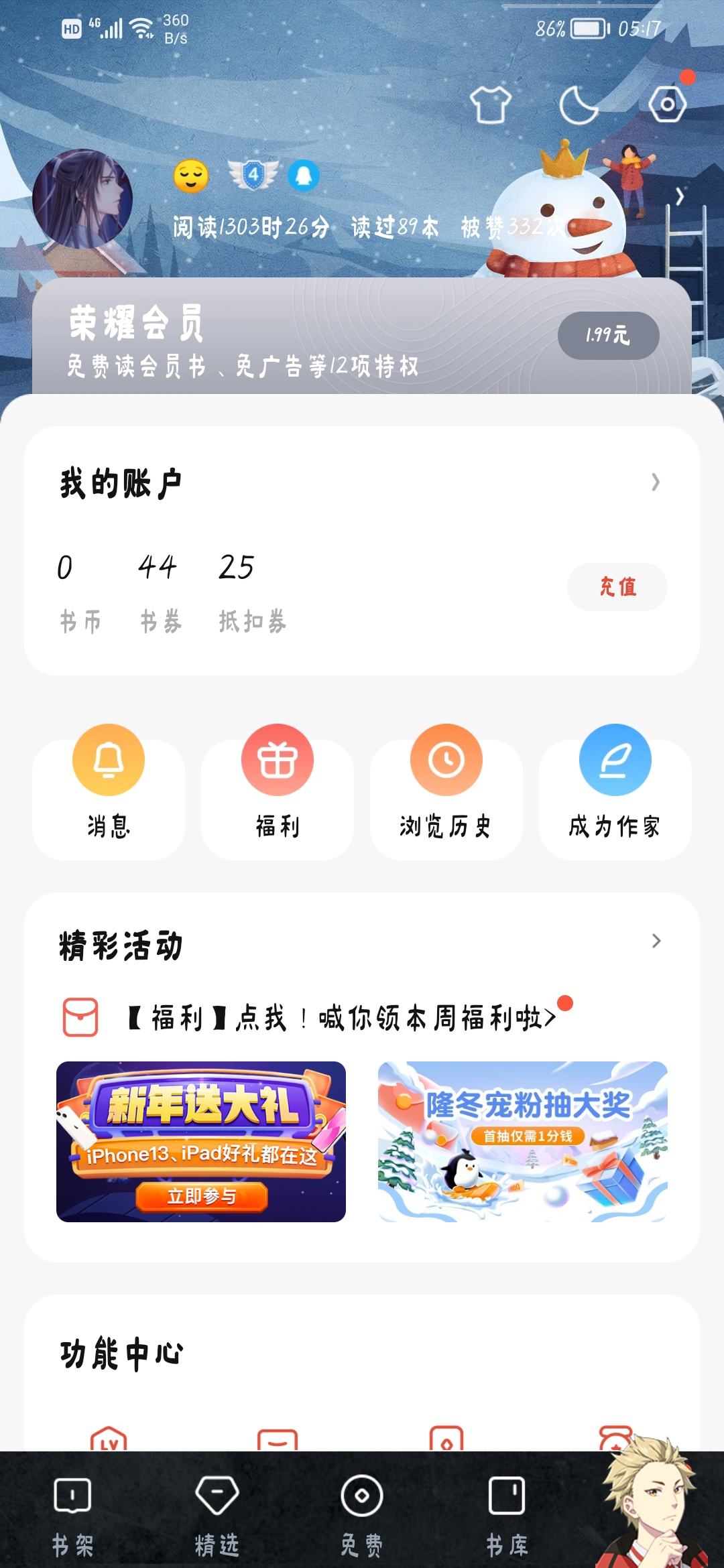Buy 荣耀会员 for 1.99元
The image size is (724, 1568).
[x=608, y=335]
